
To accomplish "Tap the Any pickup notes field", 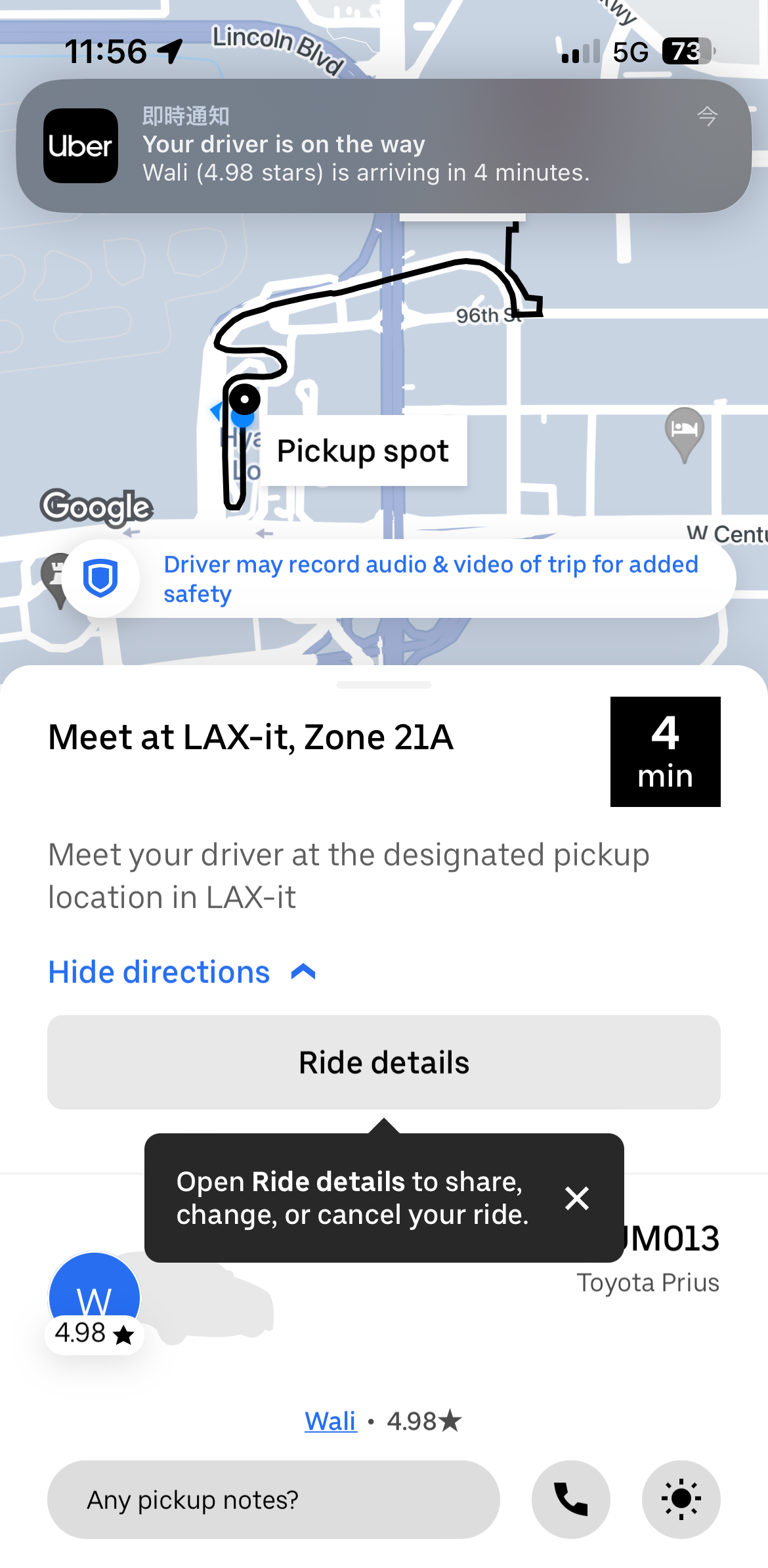I will click(273, 1500).
